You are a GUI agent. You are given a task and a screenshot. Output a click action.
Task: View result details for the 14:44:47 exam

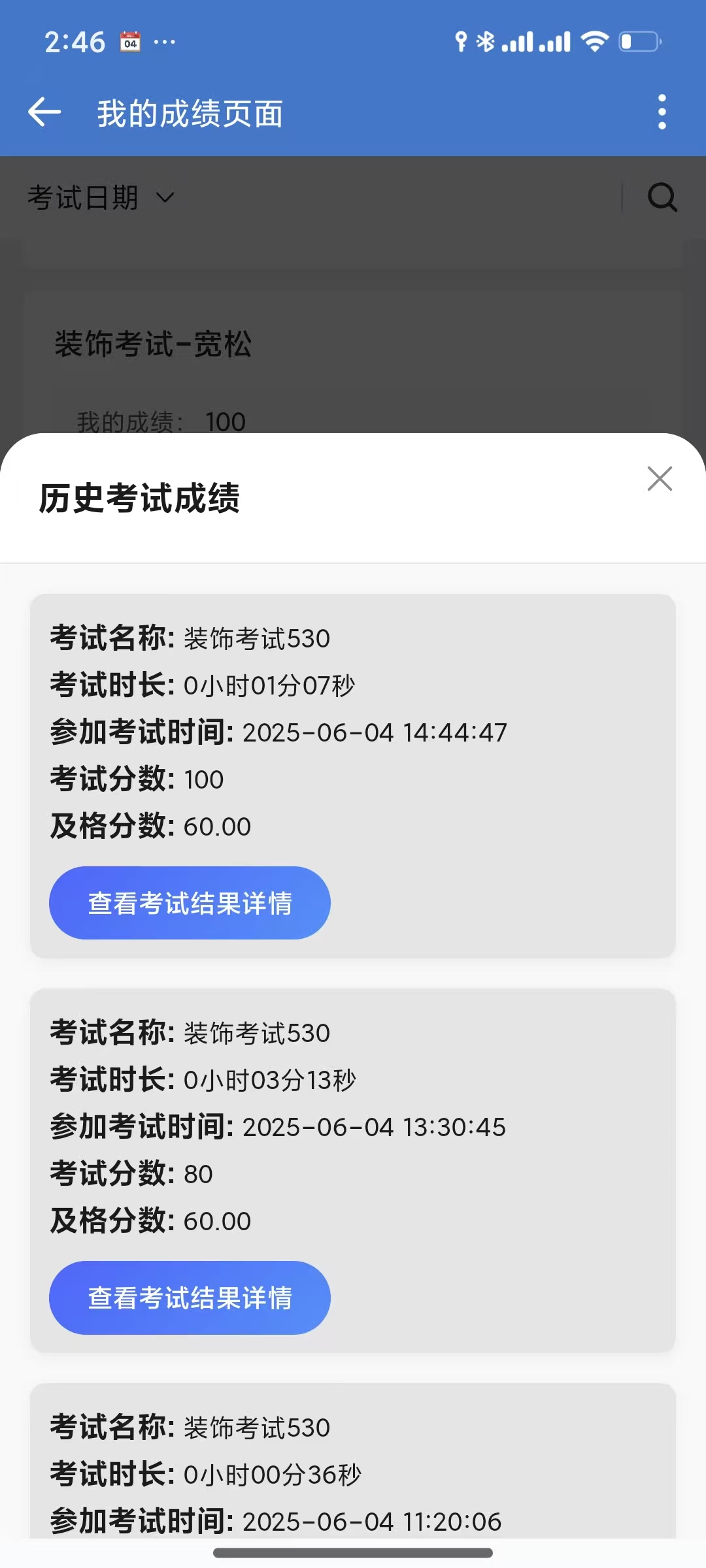190,903
